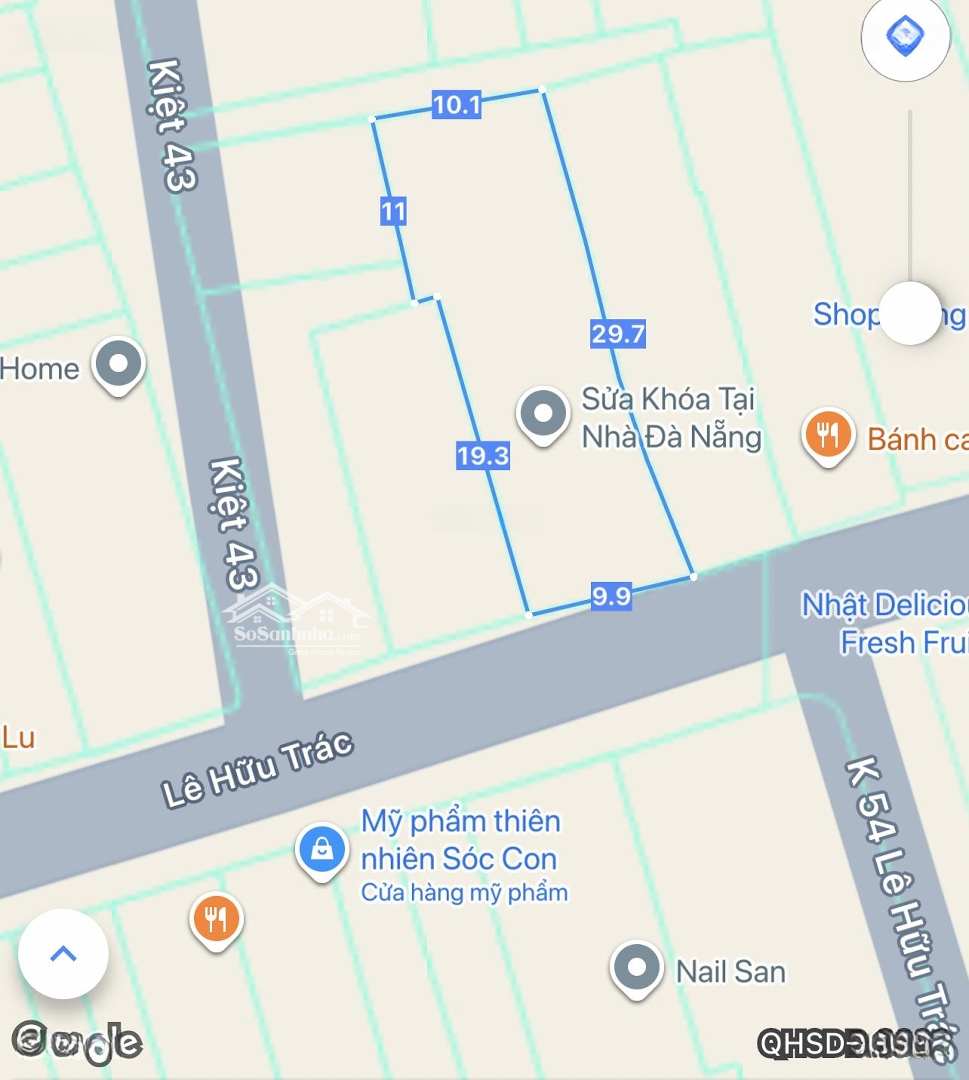Screen dimensions: 969x1080
Task: Tap the Nail San location pin
Action: click(x=636, y=968)
